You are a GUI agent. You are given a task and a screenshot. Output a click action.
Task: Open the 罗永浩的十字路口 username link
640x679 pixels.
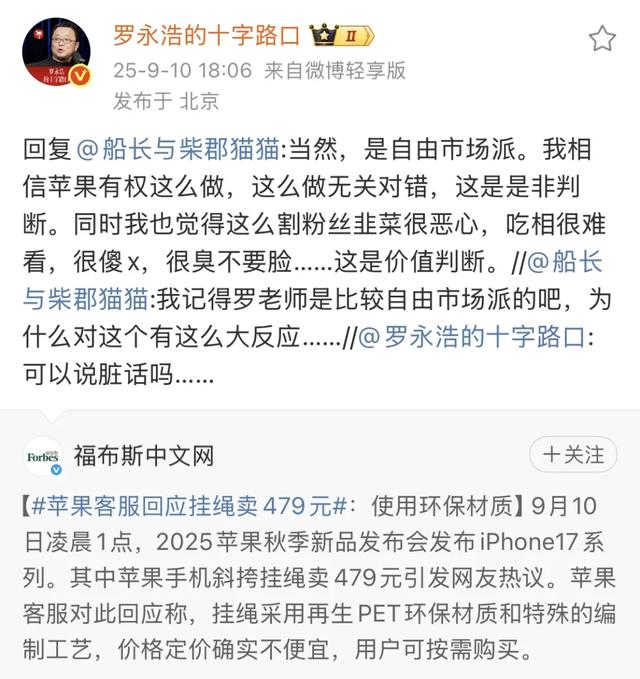coord(206,37)
